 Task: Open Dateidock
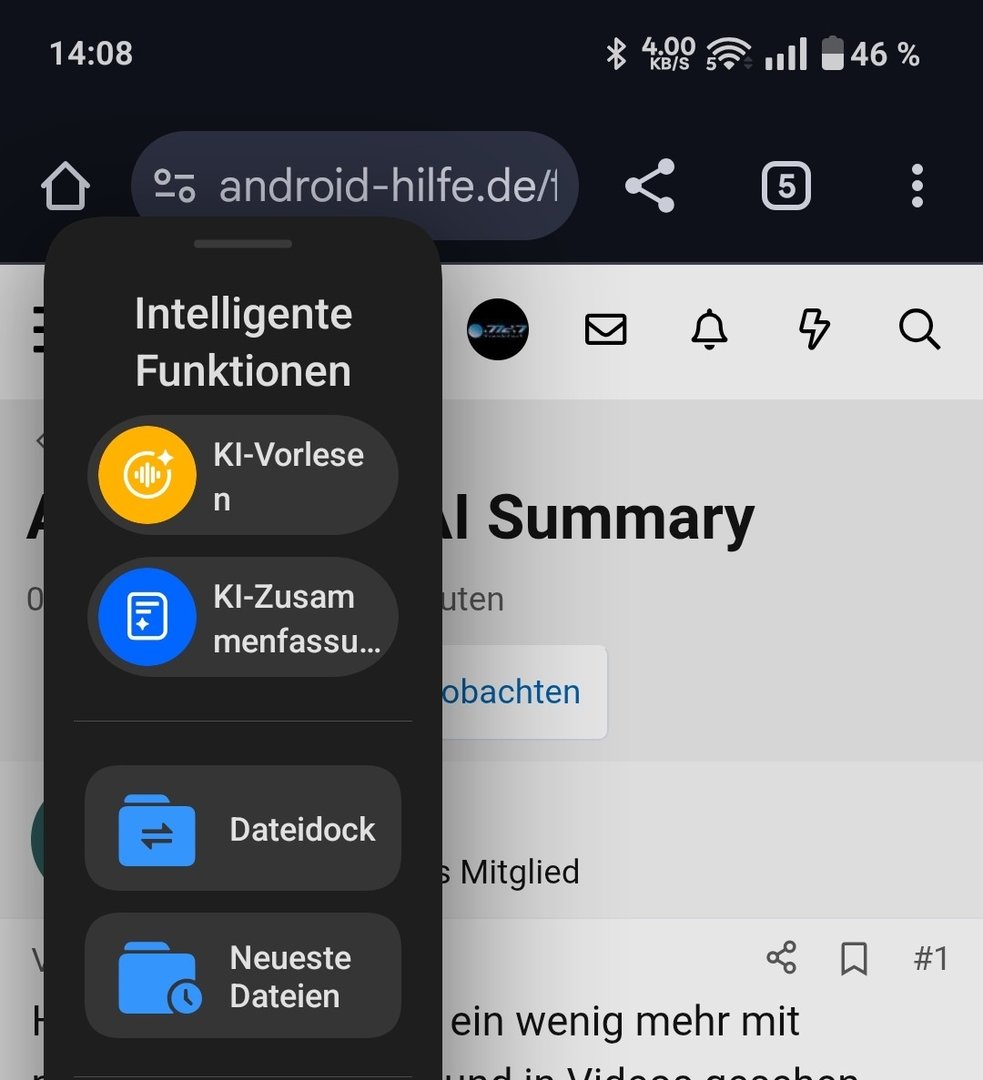coord(243,829)
